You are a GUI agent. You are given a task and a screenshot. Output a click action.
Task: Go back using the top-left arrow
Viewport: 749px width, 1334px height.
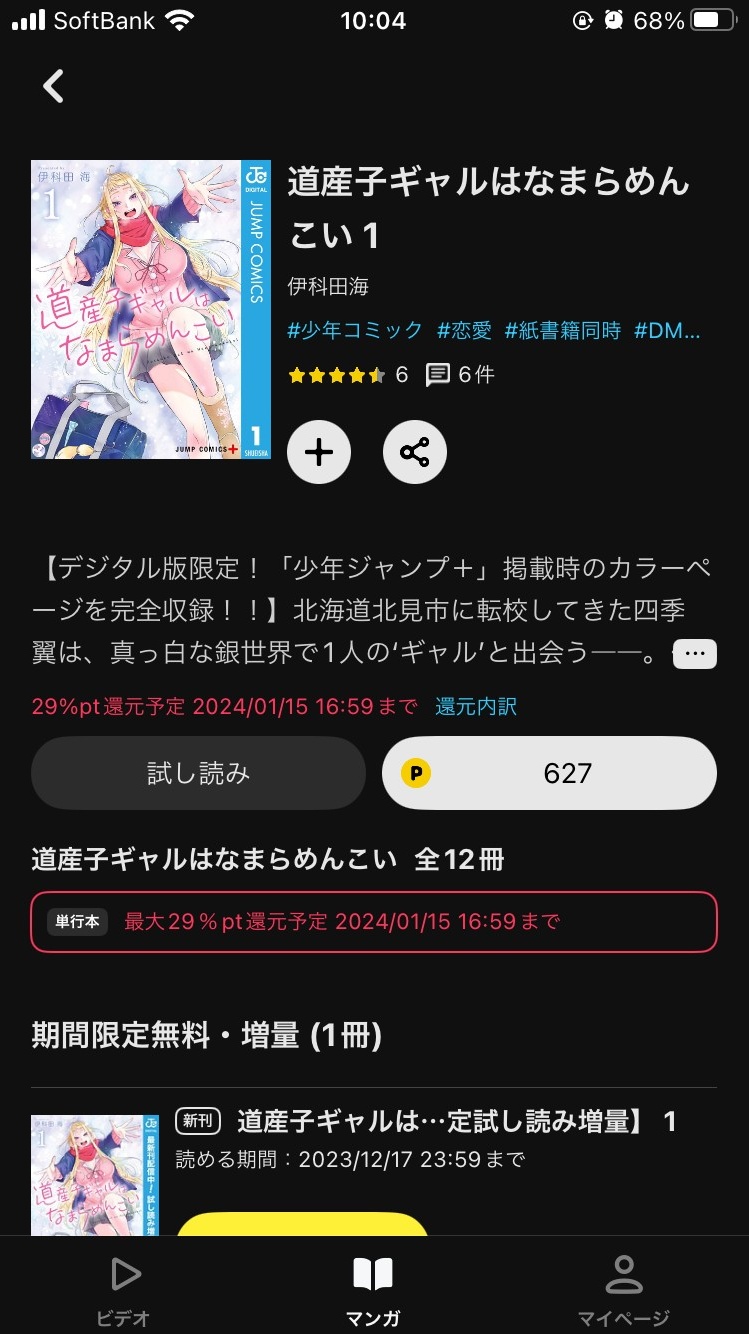(x=54, y=87)
